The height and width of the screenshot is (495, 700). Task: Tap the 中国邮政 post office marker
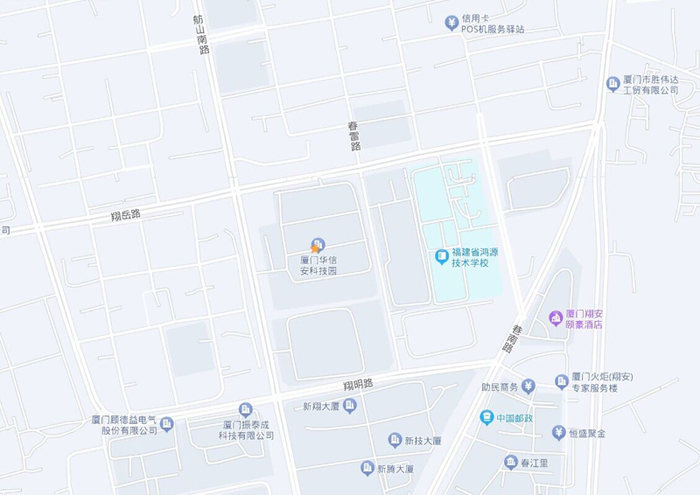pos(486,418)
